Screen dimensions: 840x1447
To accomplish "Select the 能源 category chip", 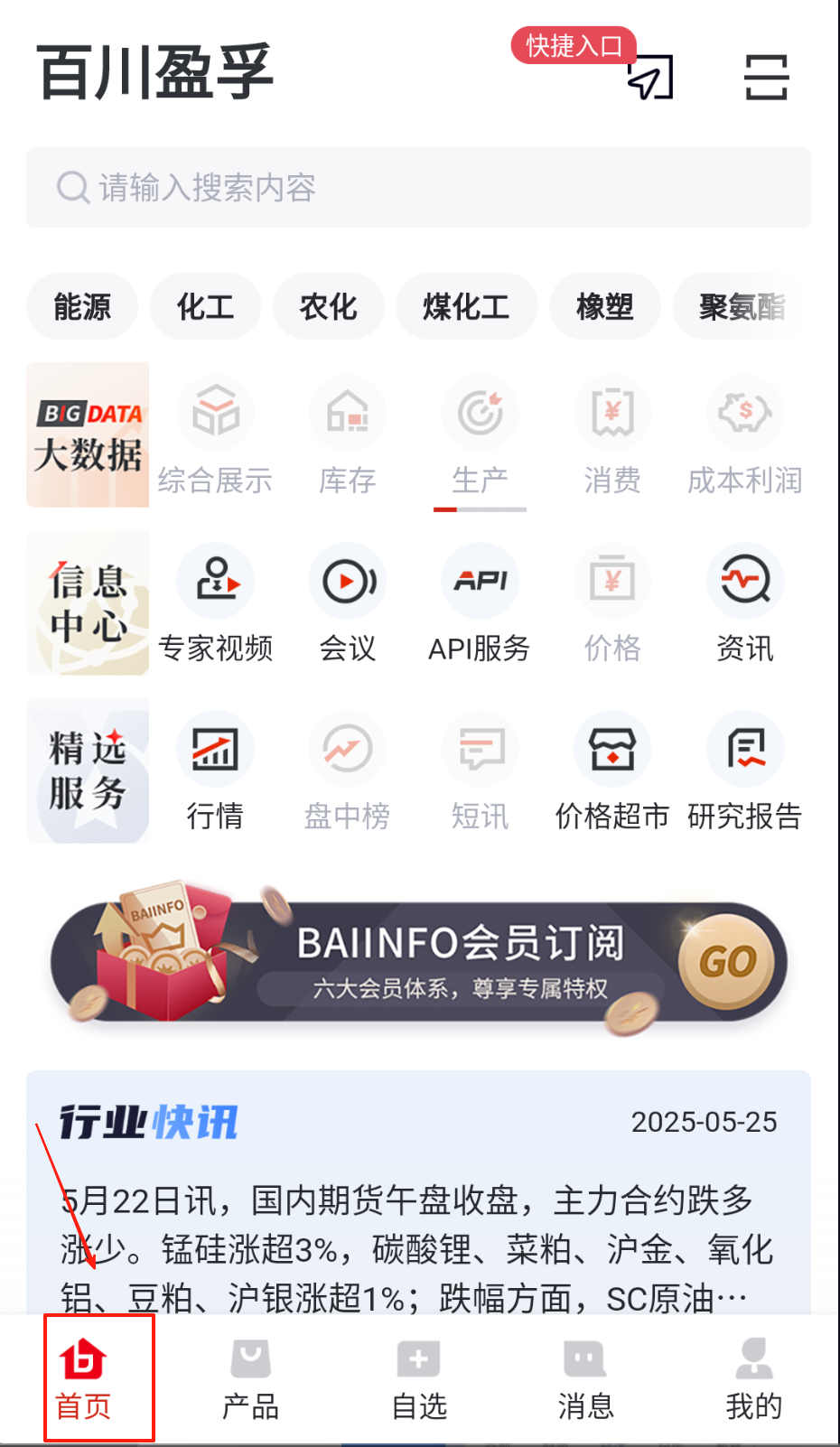I will pos(82,307).
